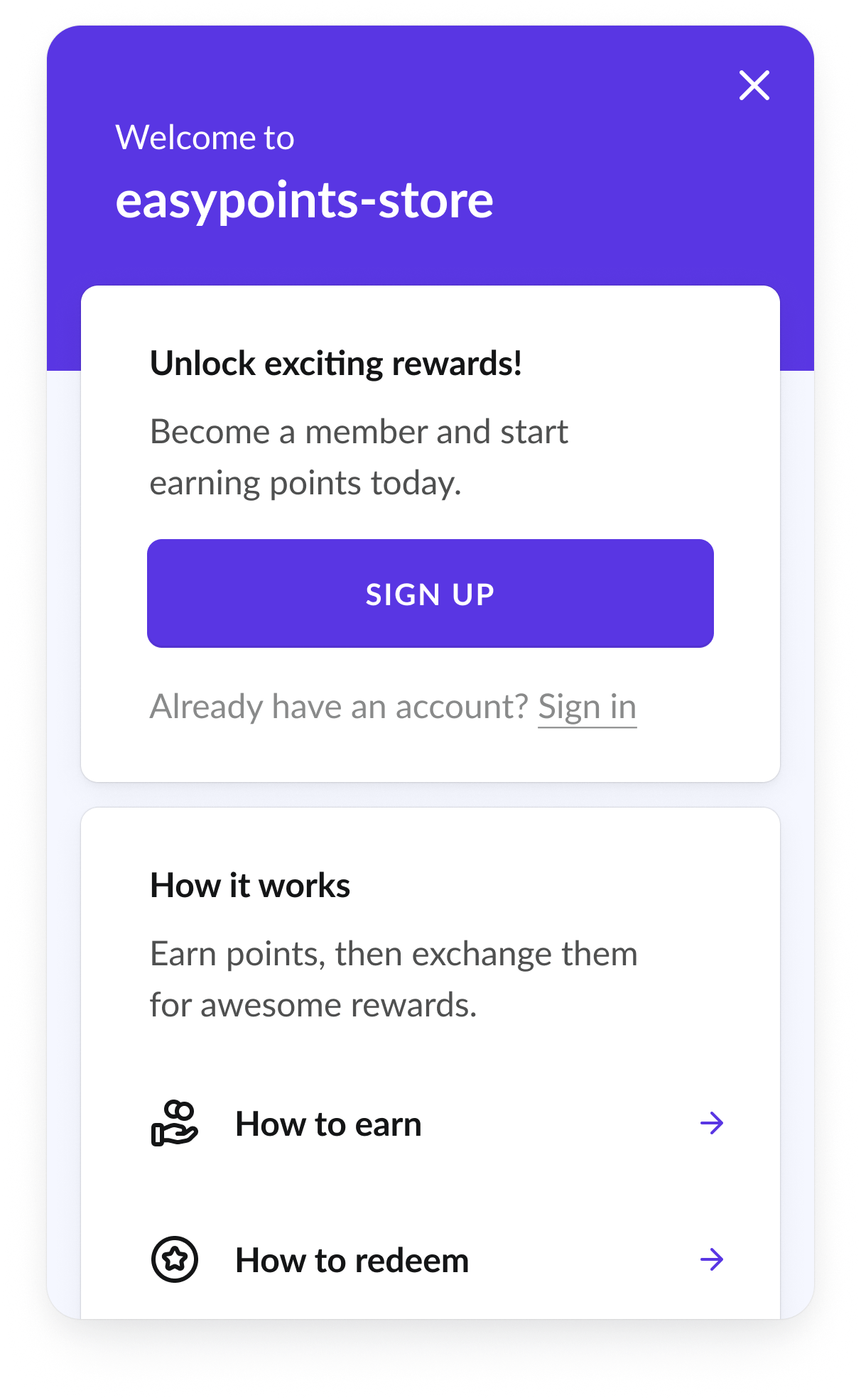Tap the SIGN UP button

(430, 594)
